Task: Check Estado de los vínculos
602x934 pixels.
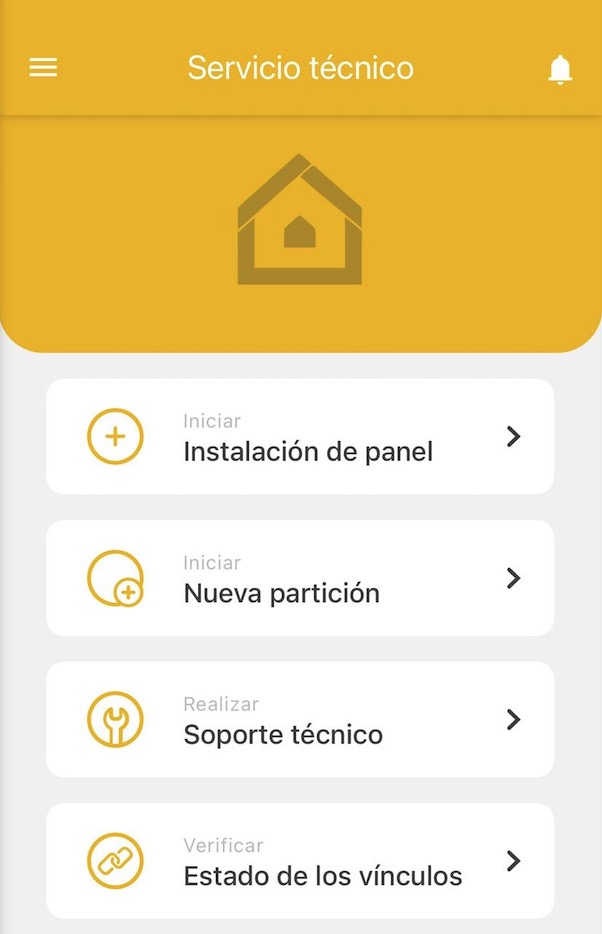Action: pos(300,861)
